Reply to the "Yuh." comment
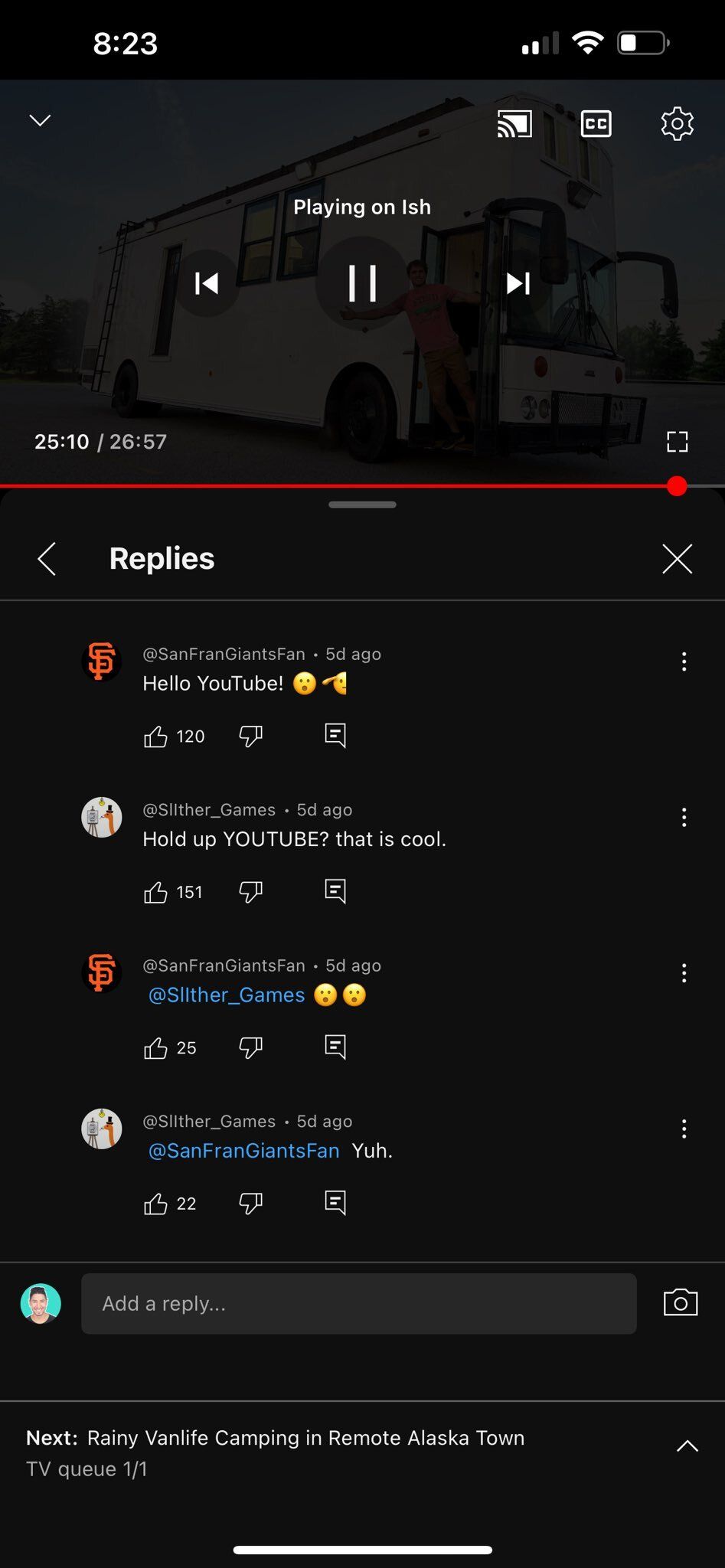 click(x=335, y=1203)
